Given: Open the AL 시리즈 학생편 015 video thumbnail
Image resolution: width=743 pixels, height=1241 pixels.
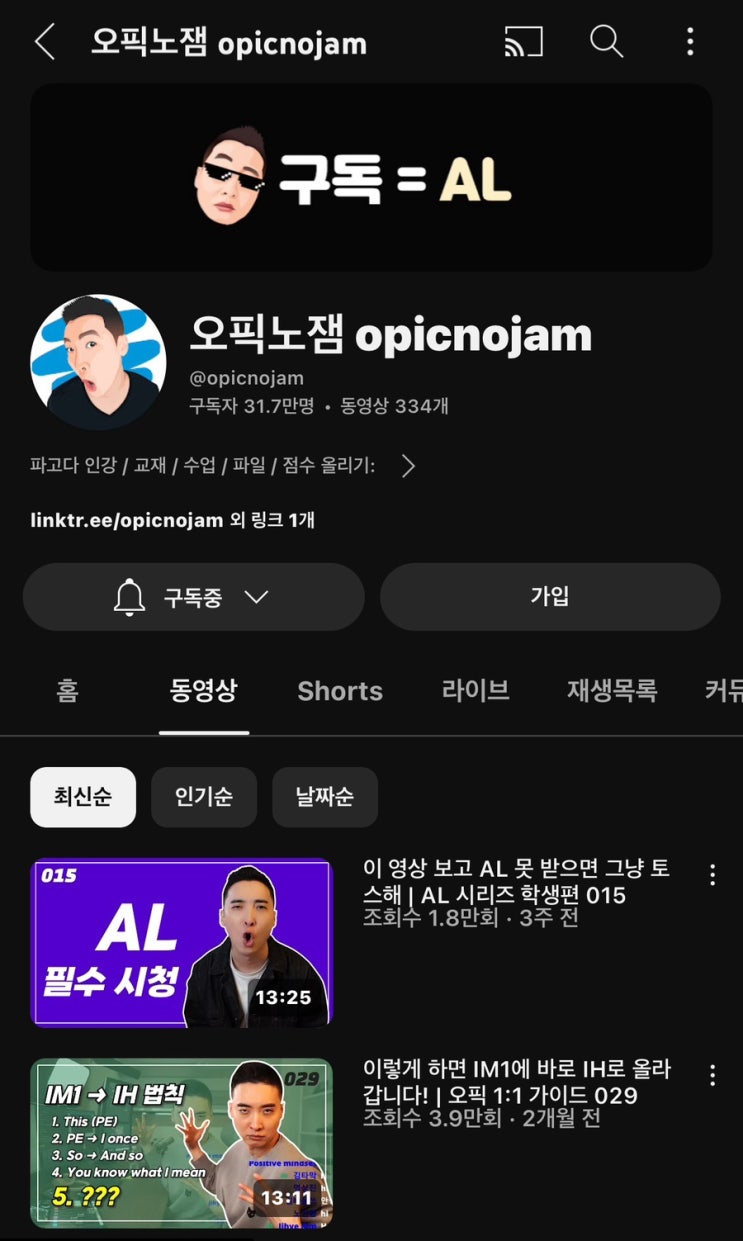Looking at the screenshot, I should (180, 940).
